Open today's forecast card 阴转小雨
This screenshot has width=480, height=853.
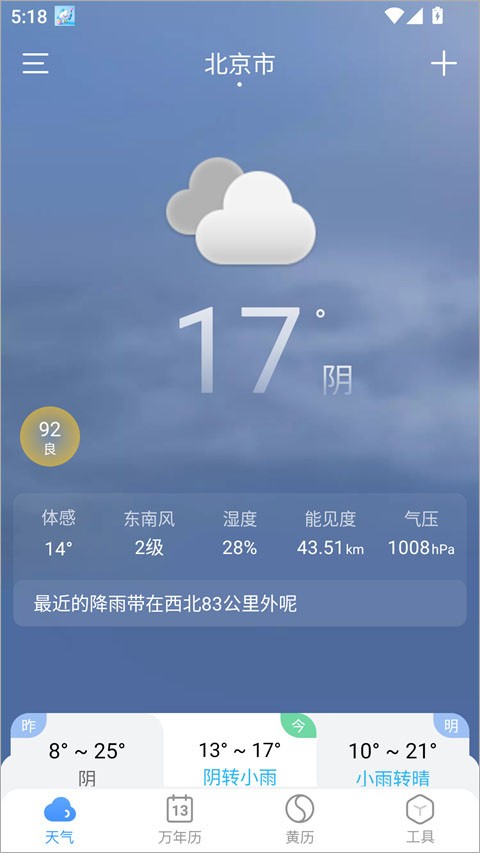[239, 751]
